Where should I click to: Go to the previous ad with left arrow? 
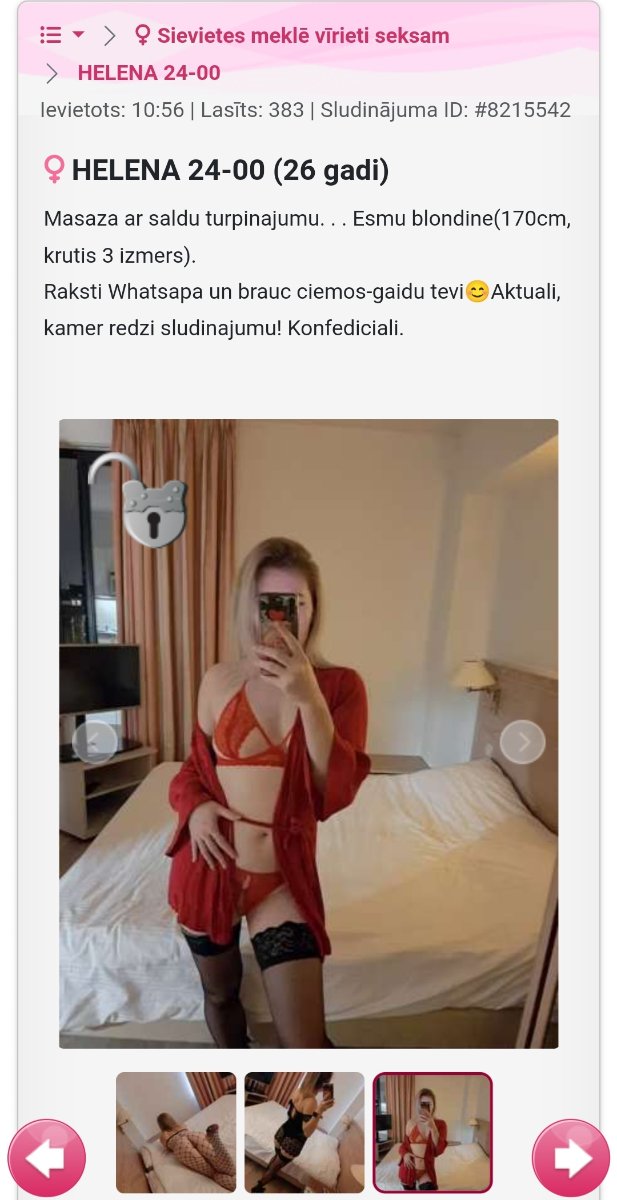point(46,1159)
